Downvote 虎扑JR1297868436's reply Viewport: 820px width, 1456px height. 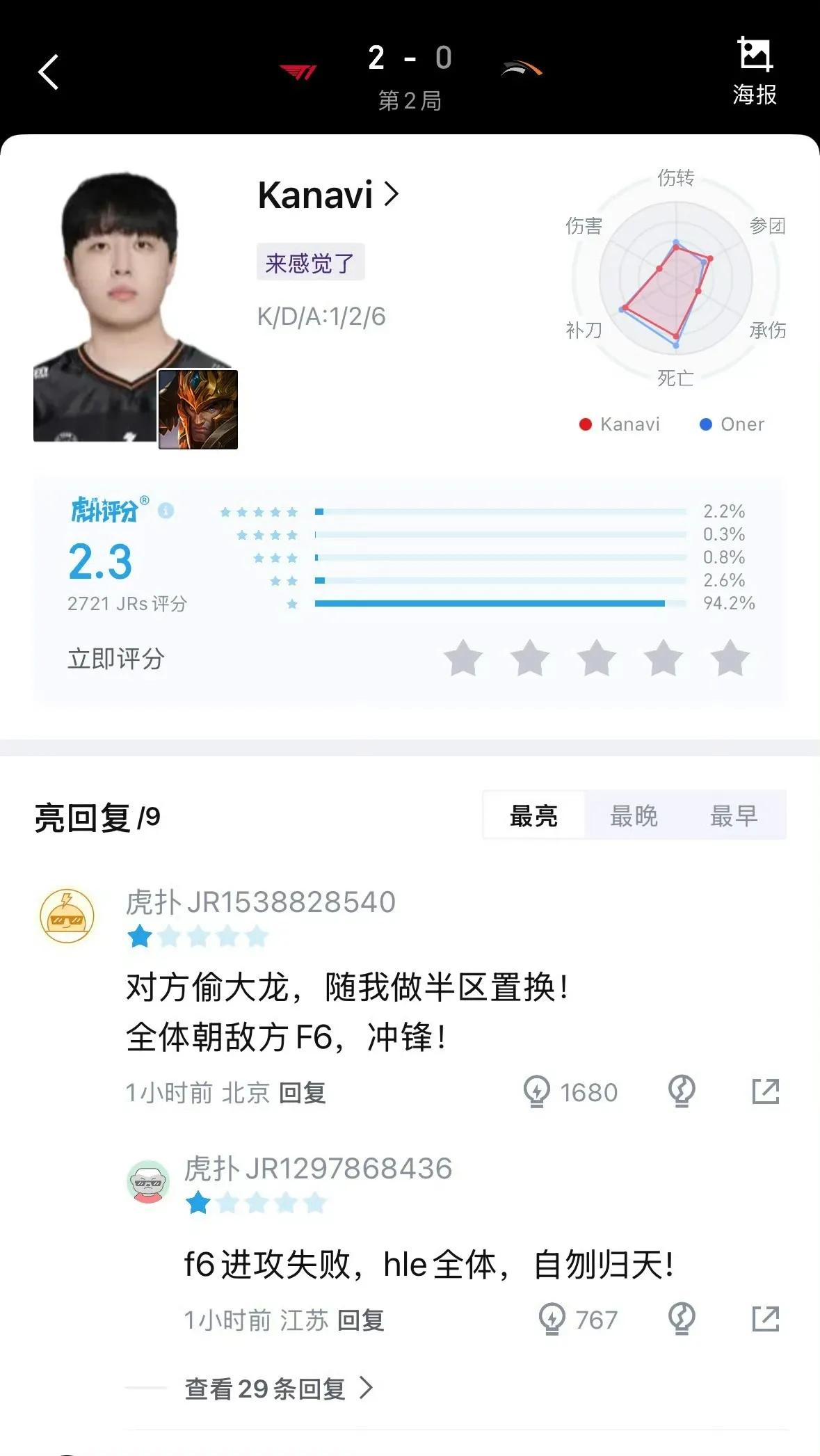682,1319
